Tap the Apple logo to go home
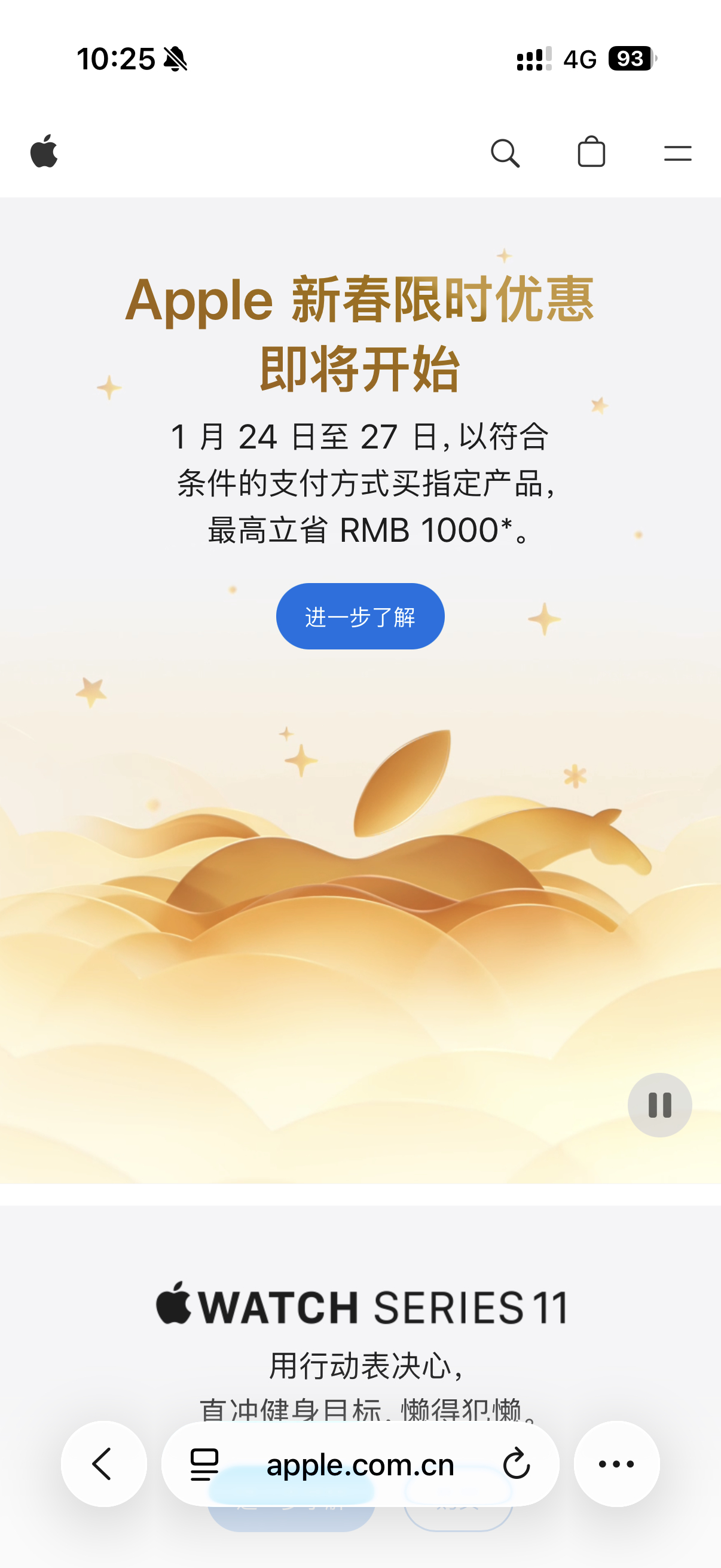 pyautogui.click(x=44, y=152)
